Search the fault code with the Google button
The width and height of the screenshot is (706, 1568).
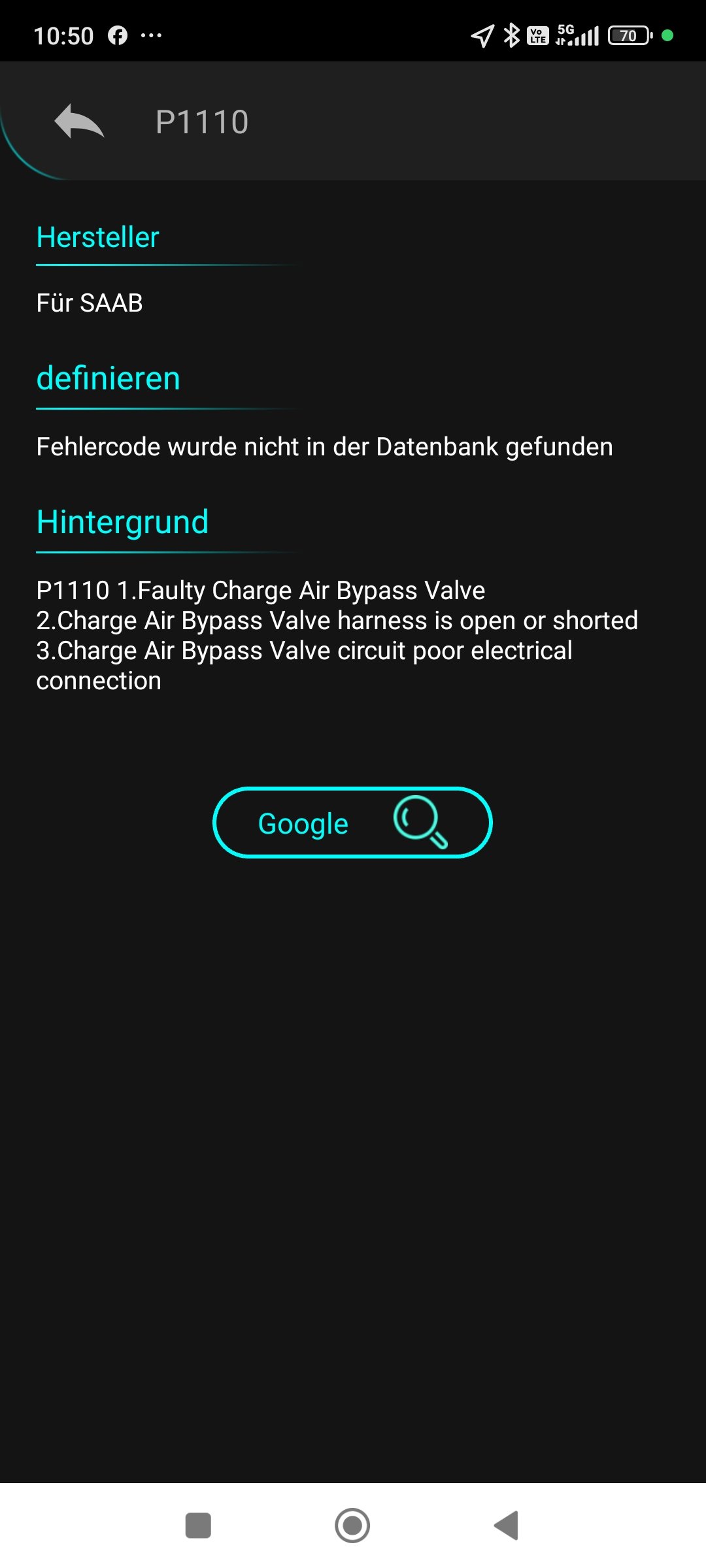click(x=352, y=823)
